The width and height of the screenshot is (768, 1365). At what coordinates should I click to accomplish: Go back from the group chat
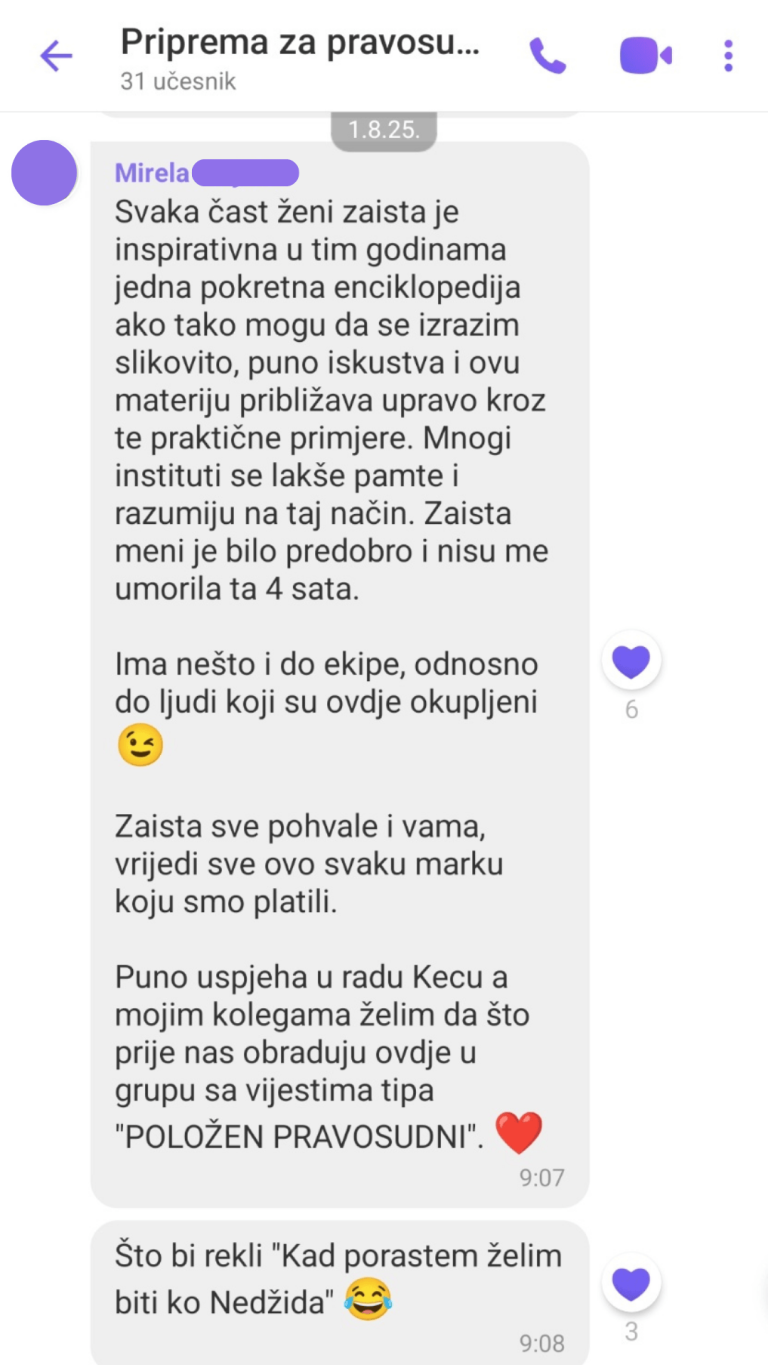tap(56, 56)
